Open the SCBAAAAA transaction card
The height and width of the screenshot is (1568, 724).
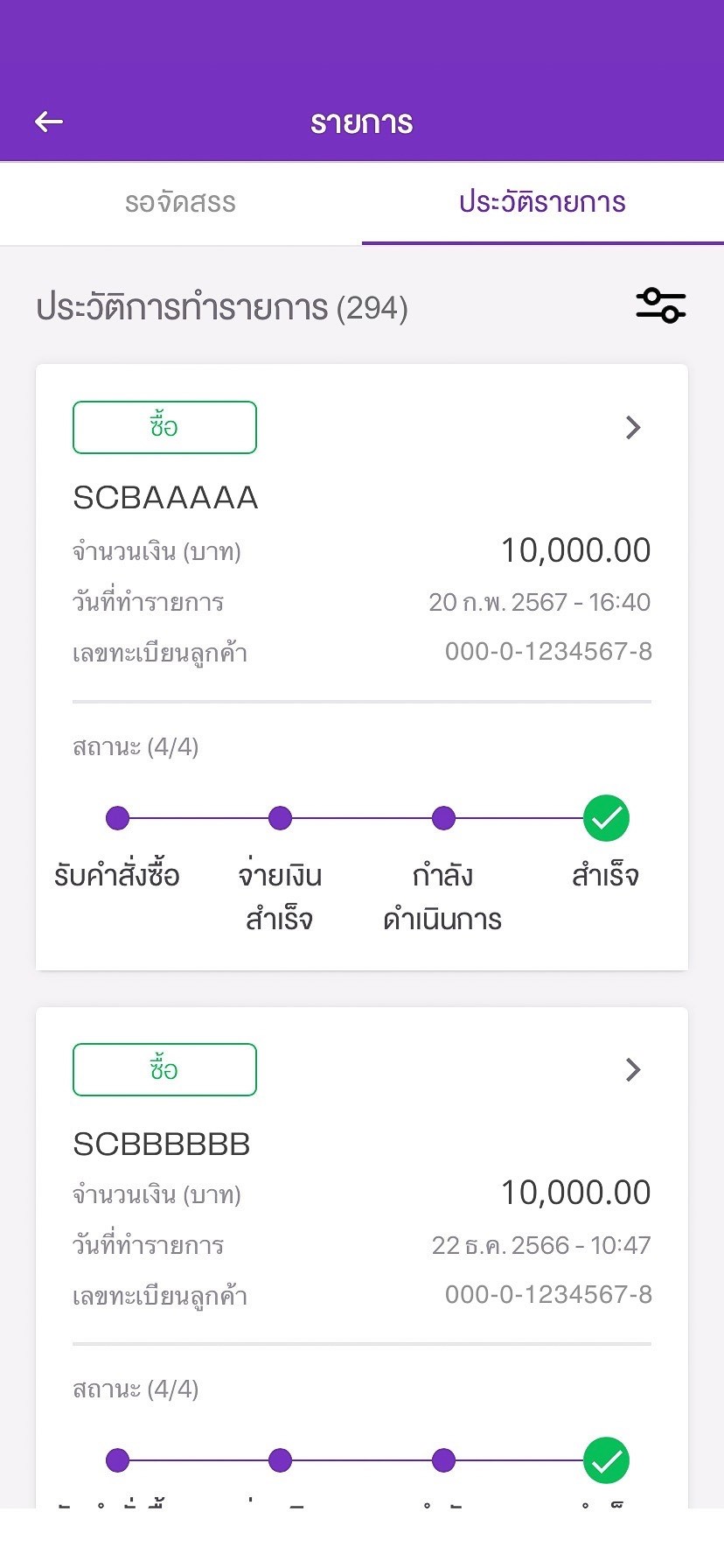click(x=362, y=667)
